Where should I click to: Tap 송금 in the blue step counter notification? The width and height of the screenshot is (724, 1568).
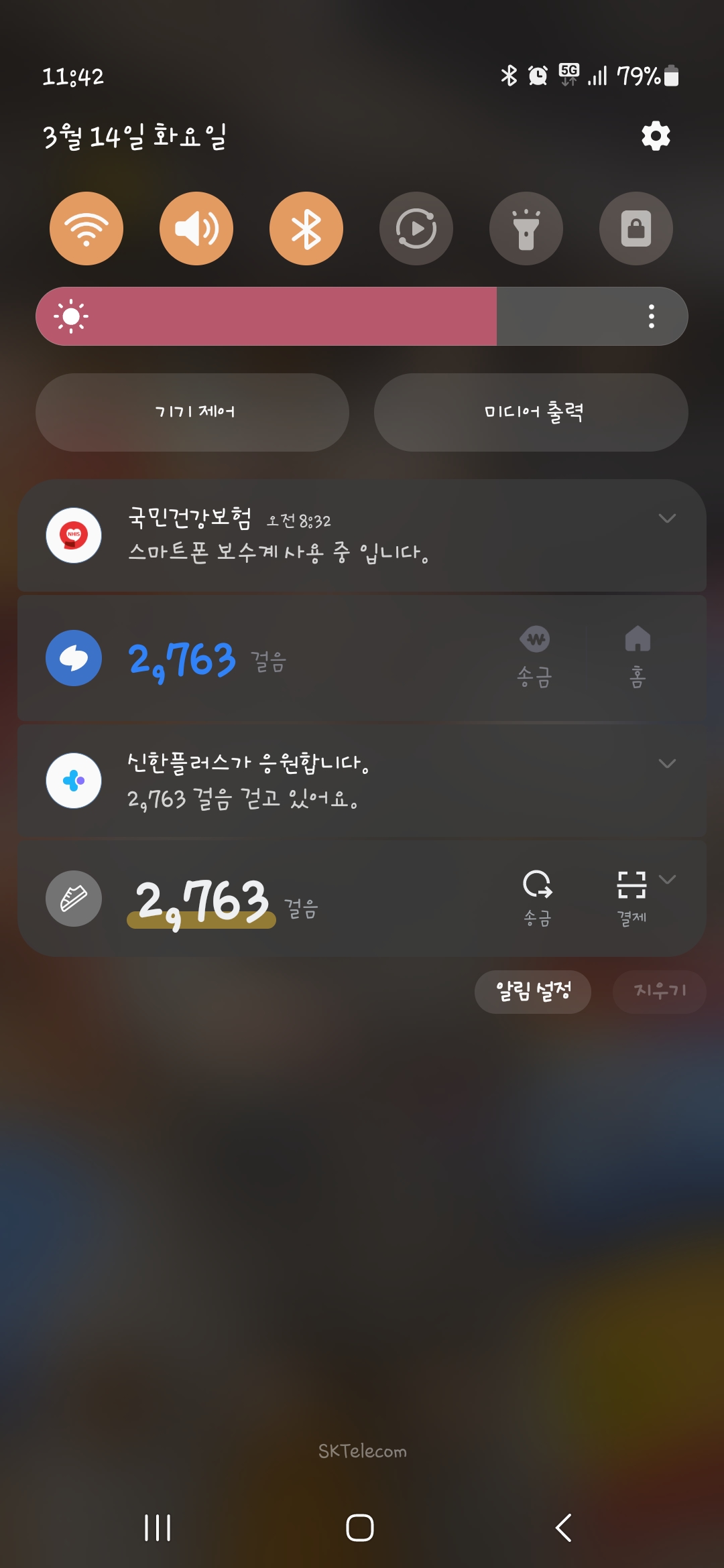tap(535, 657)
